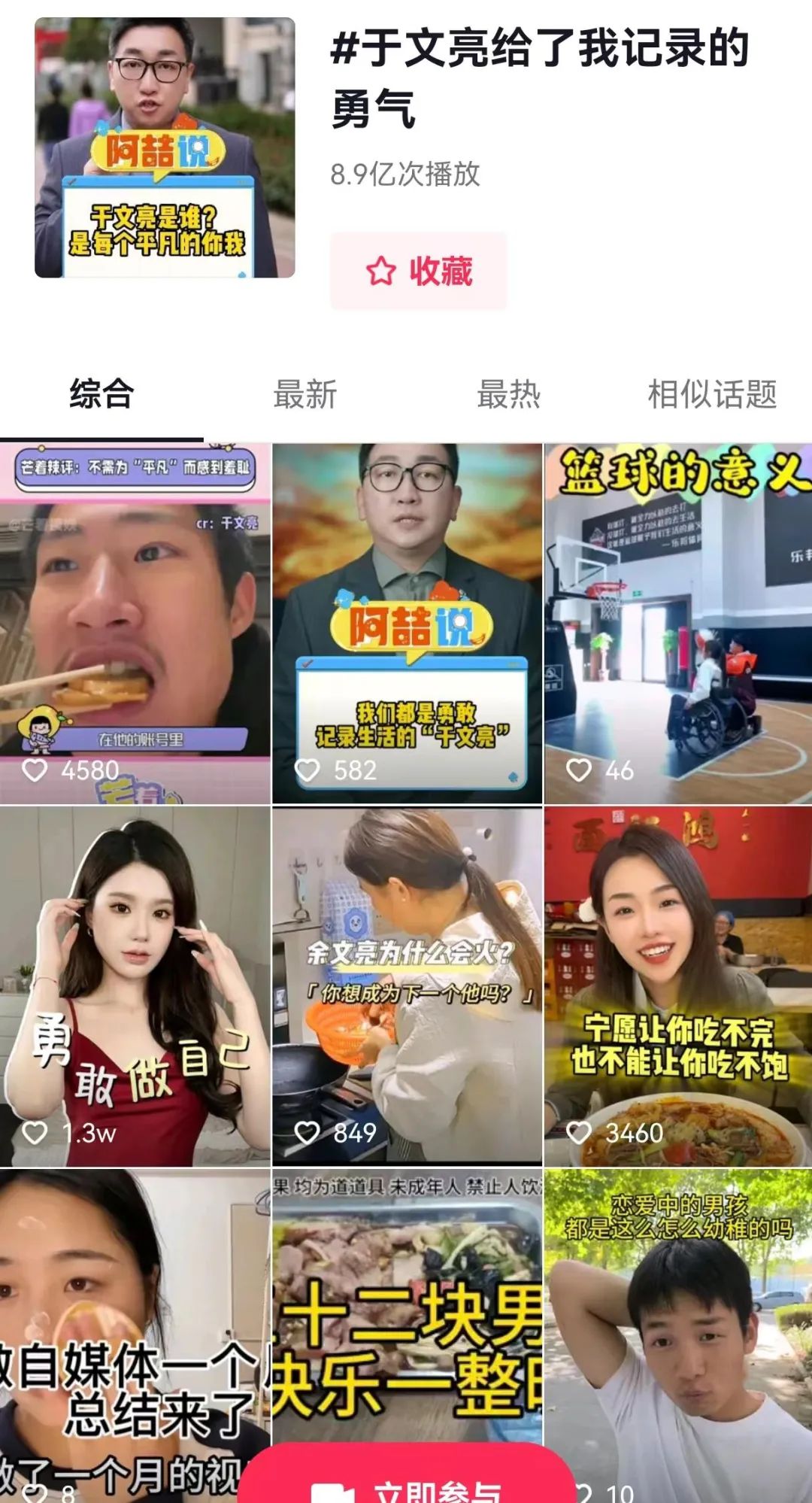Select the 综合 tab
The height and width of the screenshot is (1503, 812).
(x=101, y=394)
